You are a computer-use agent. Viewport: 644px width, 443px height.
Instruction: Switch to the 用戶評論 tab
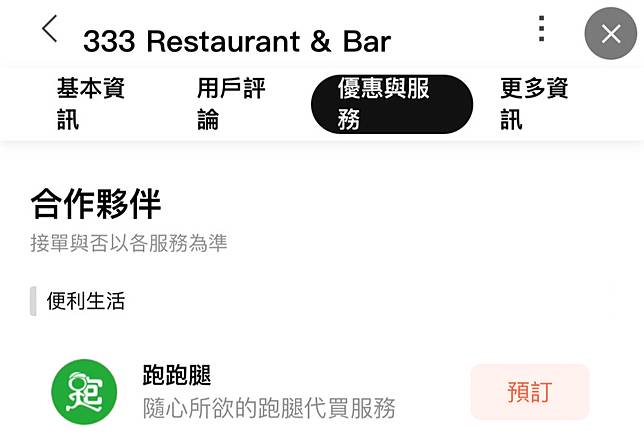(231, 104)
